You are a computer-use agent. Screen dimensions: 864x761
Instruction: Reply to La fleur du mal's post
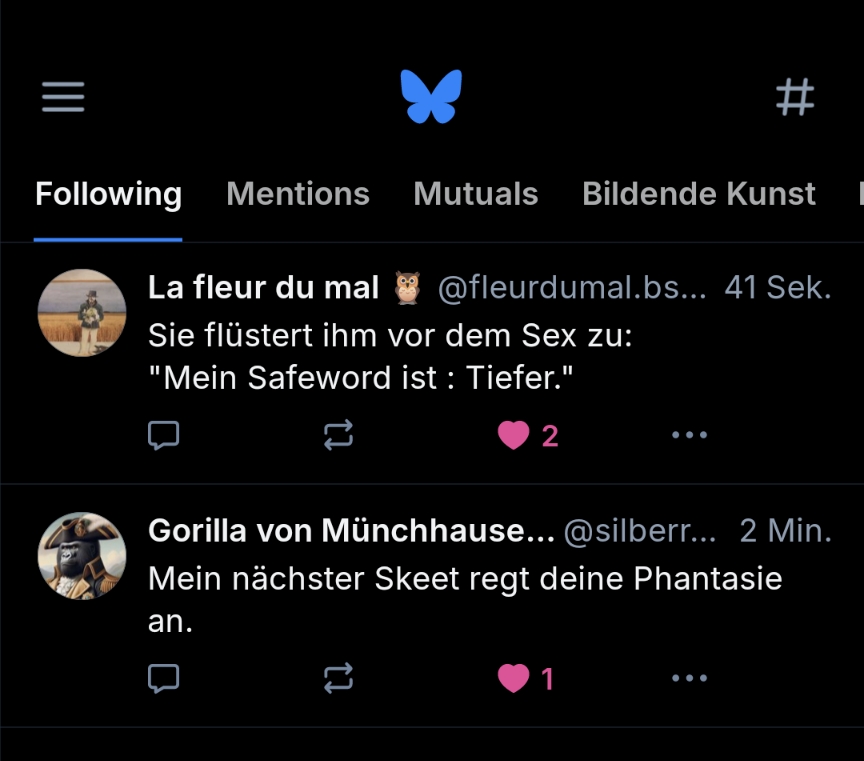163,435
